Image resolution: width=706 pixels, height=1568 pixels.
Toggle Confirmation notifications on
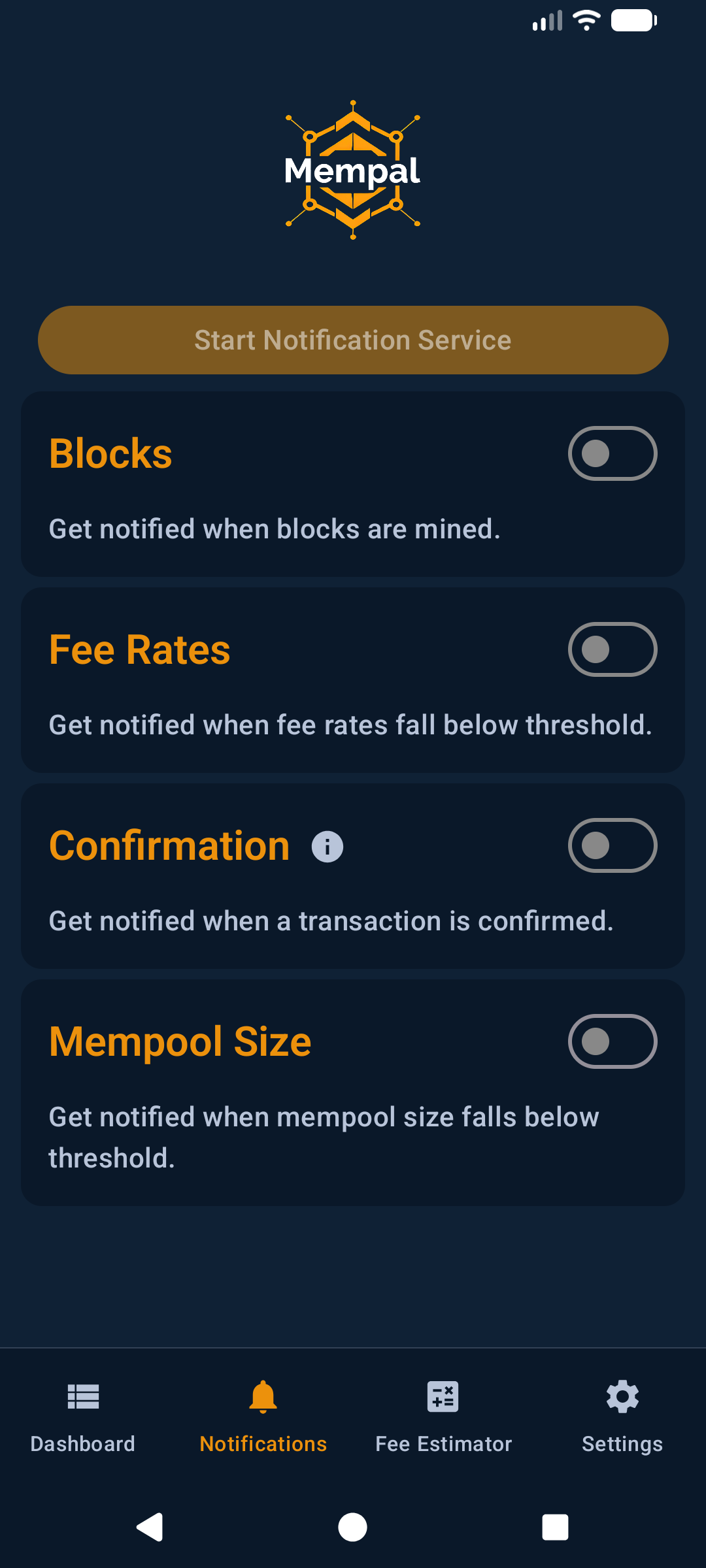(x=613, y=845)
